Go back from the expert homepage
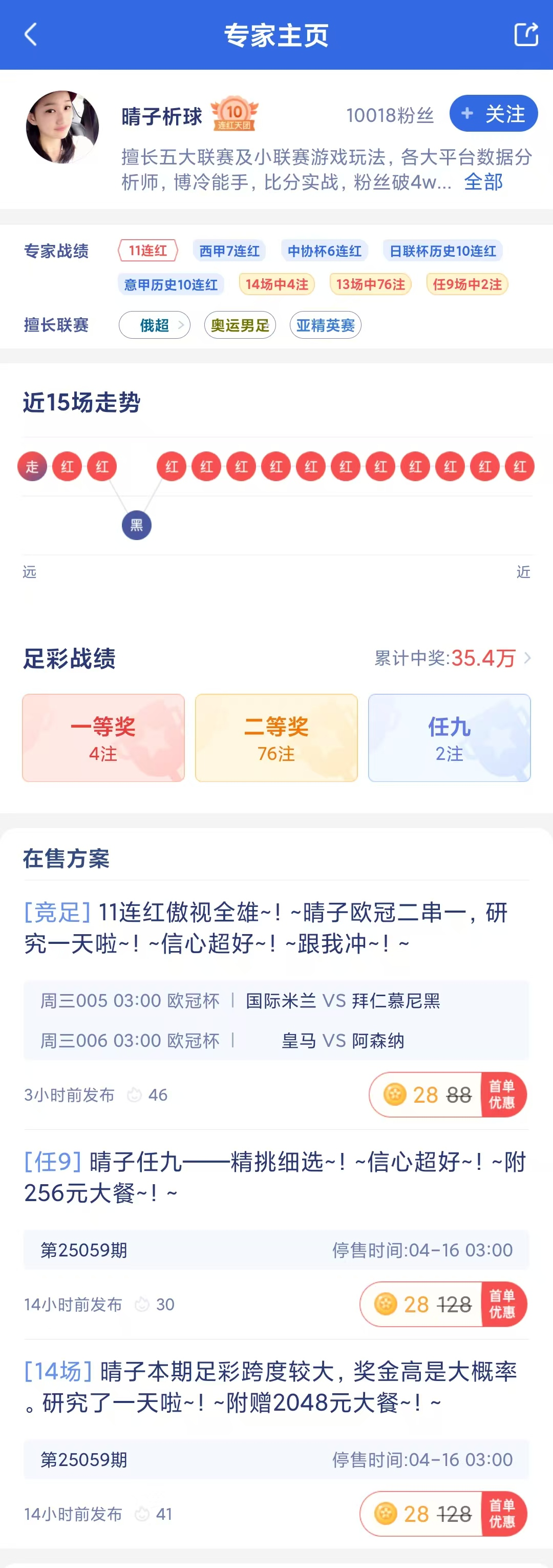The image size is (553, 1568). tap(30, 35)
